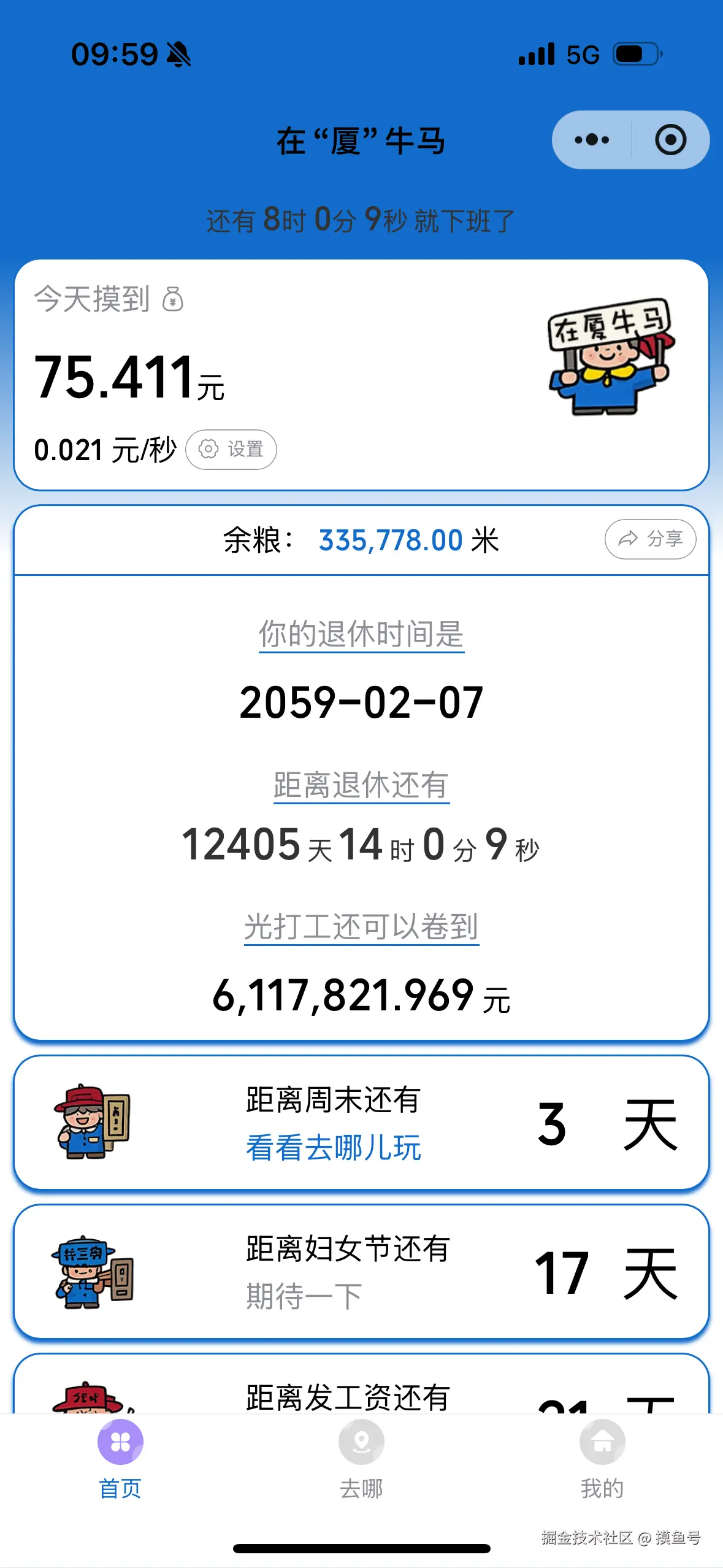The height and width of the screenshot is (1568, 723).
Task: Open the settings gear icon beside 设置
Action: [x=209, y=449]
